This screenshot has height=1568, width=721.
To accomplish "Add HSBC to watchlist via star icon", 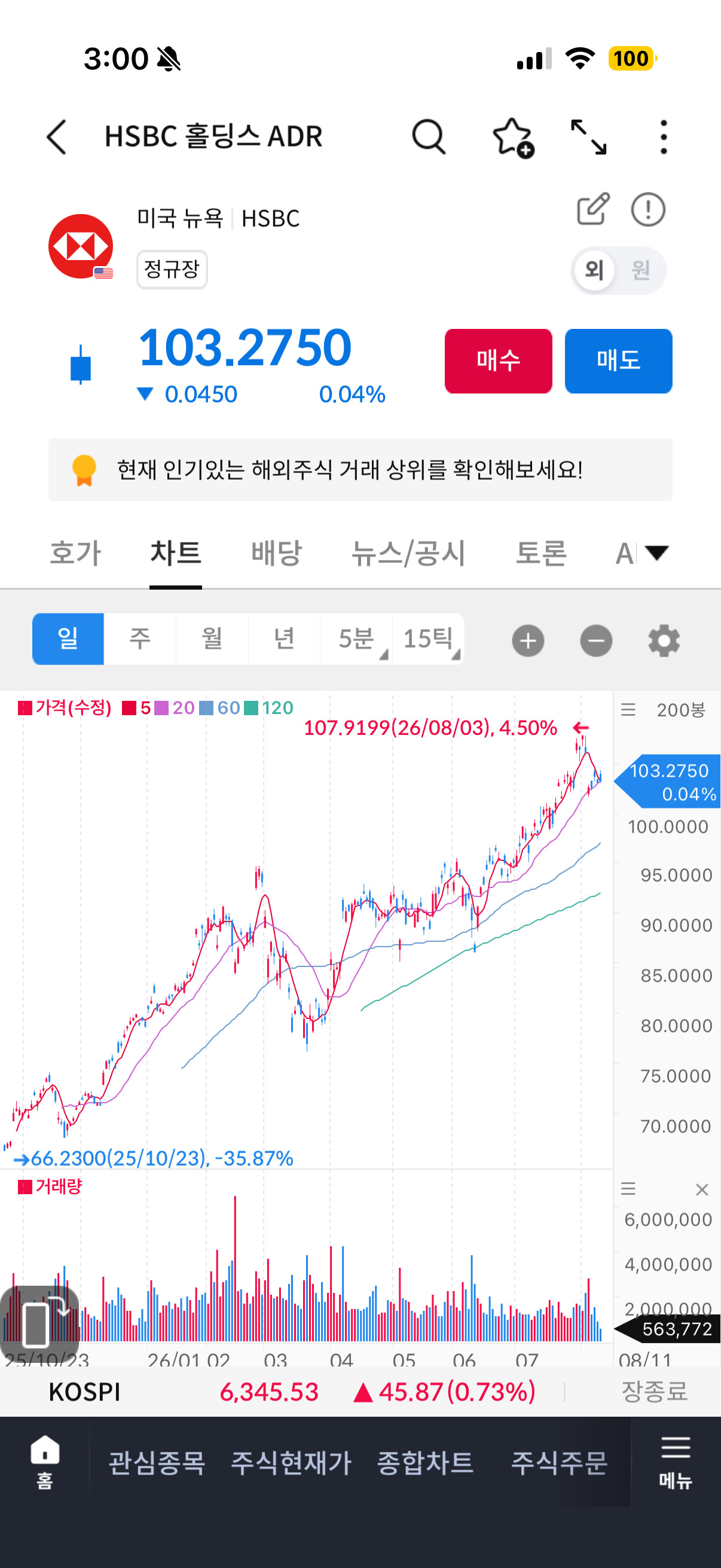I will [513, 138].
